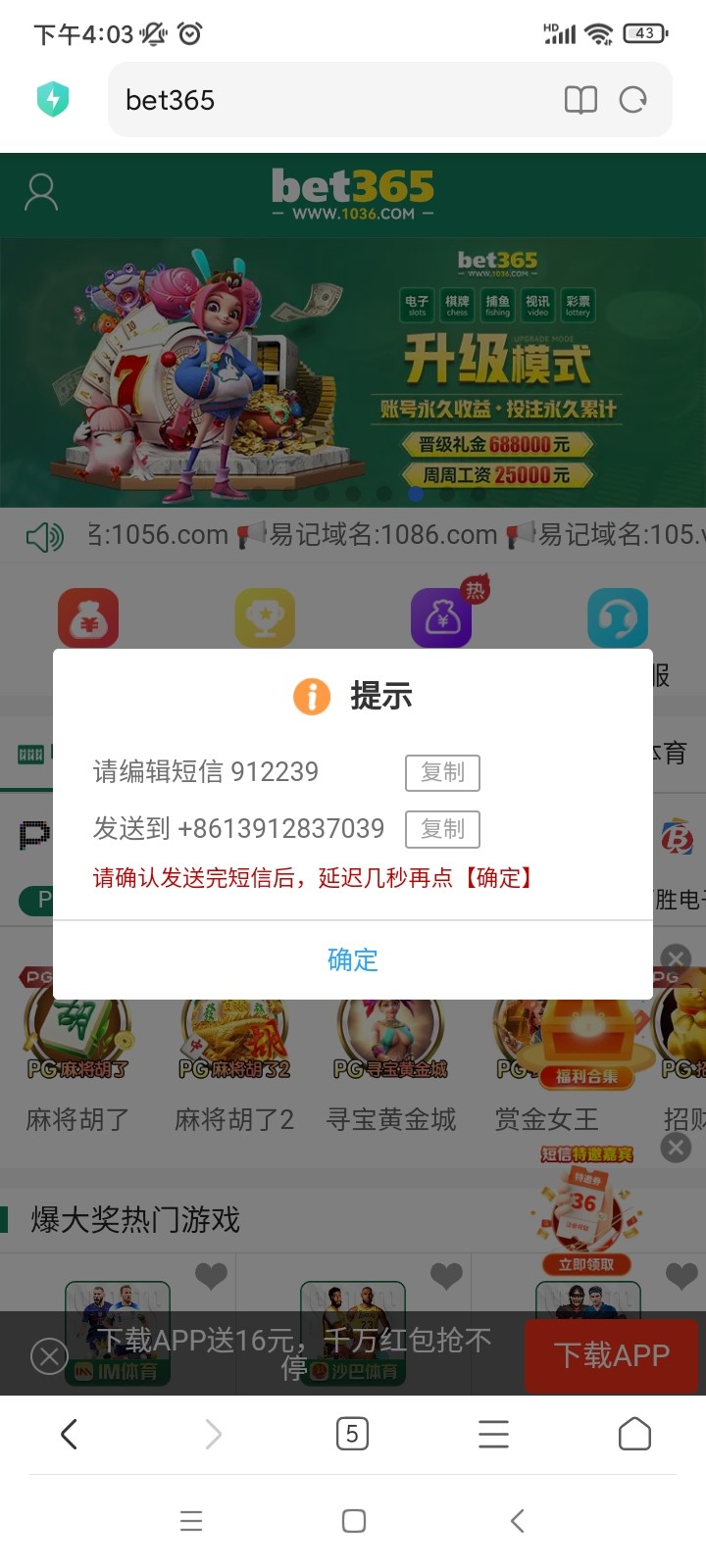Open reader mode book icon
Image resolution: width=706 pixels, height=1568 pixels.
coord(580,100)
